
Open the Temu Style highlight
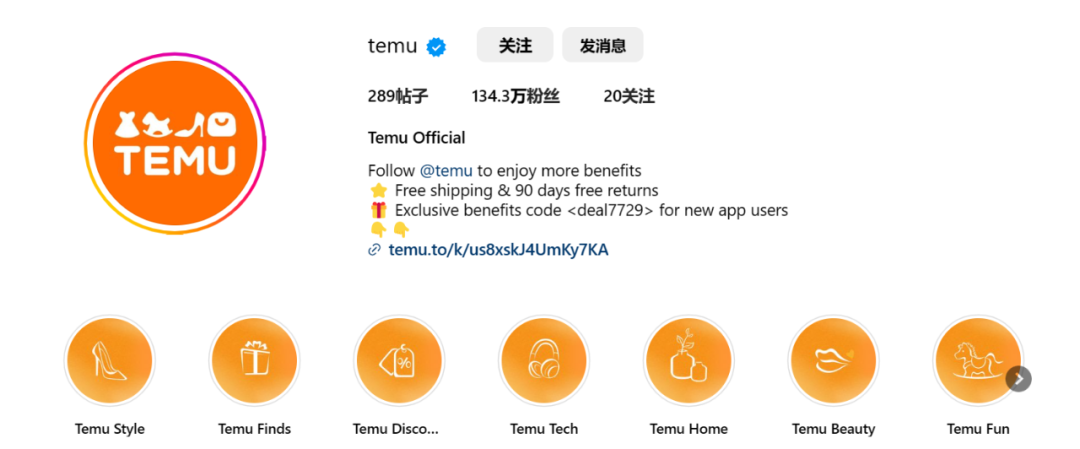[109, 361]
